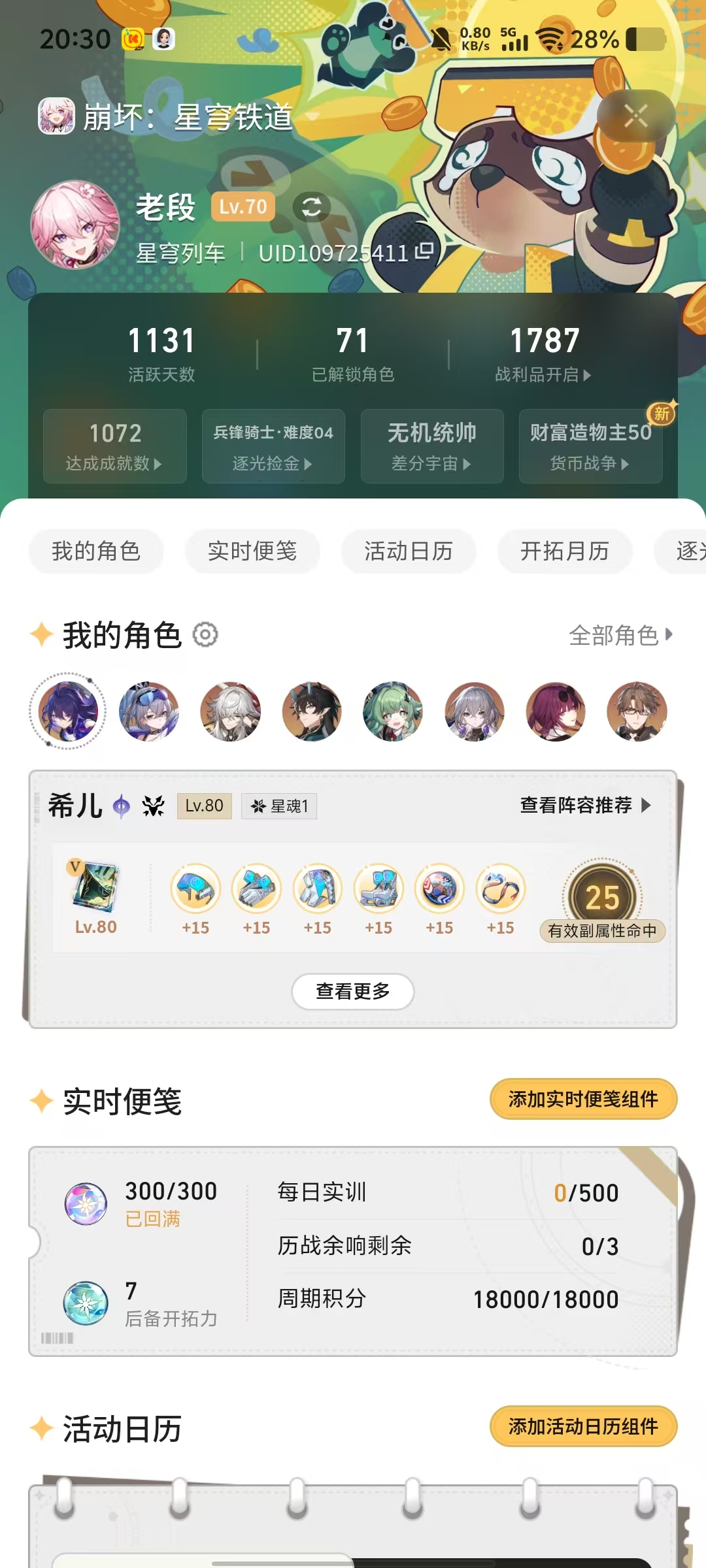Open my characters settings gear
Viewport: 706px width, 1568px height.
click(x=205, y=634)
